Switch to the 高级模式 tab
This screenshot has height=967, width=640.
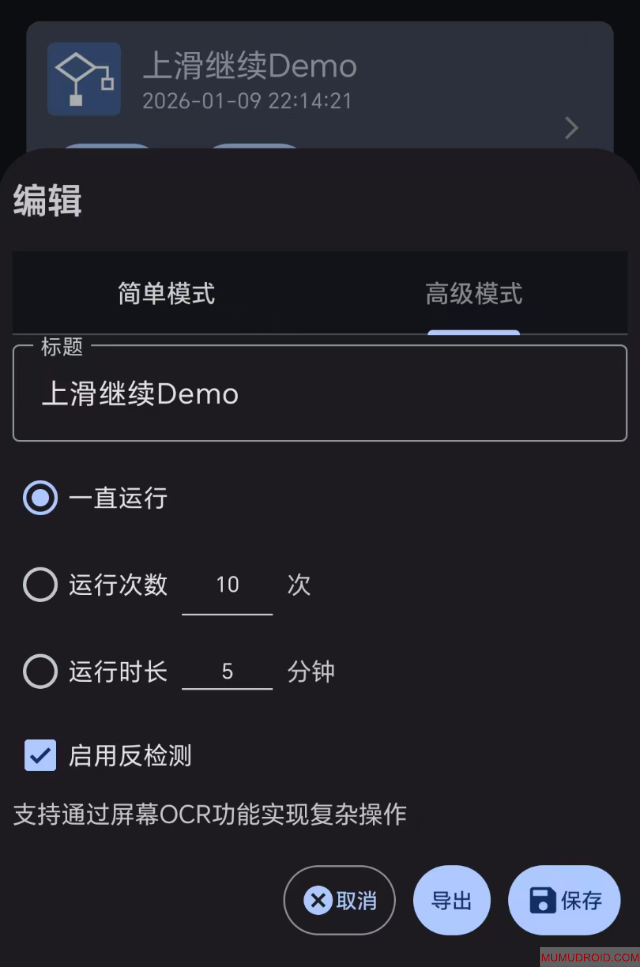point(473,294)
